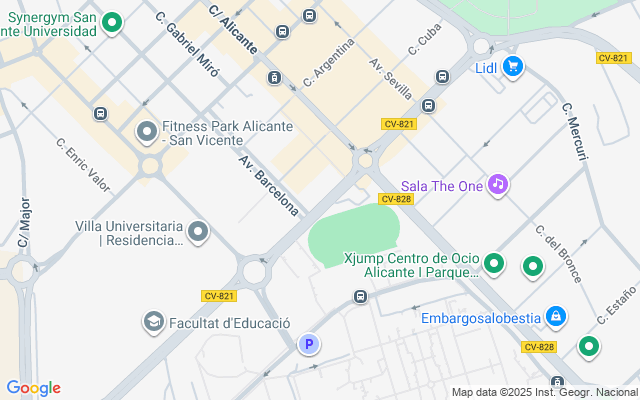The image size is (640, 400).
Task: Open the blue parking marker
Action: click(x=309, y=344)
